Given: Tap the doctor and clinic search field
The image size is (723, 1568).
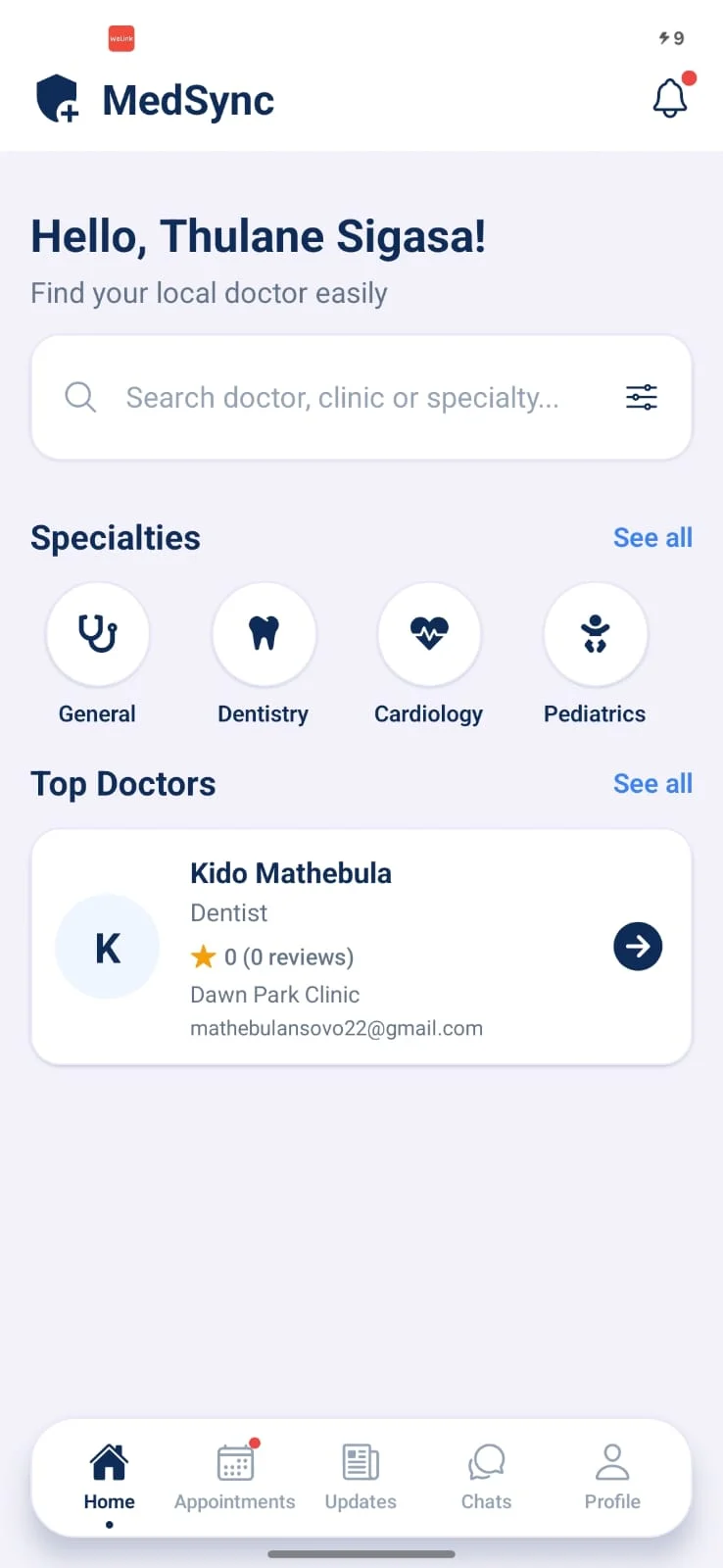Looking at the screenshot, I should point(361,397).
